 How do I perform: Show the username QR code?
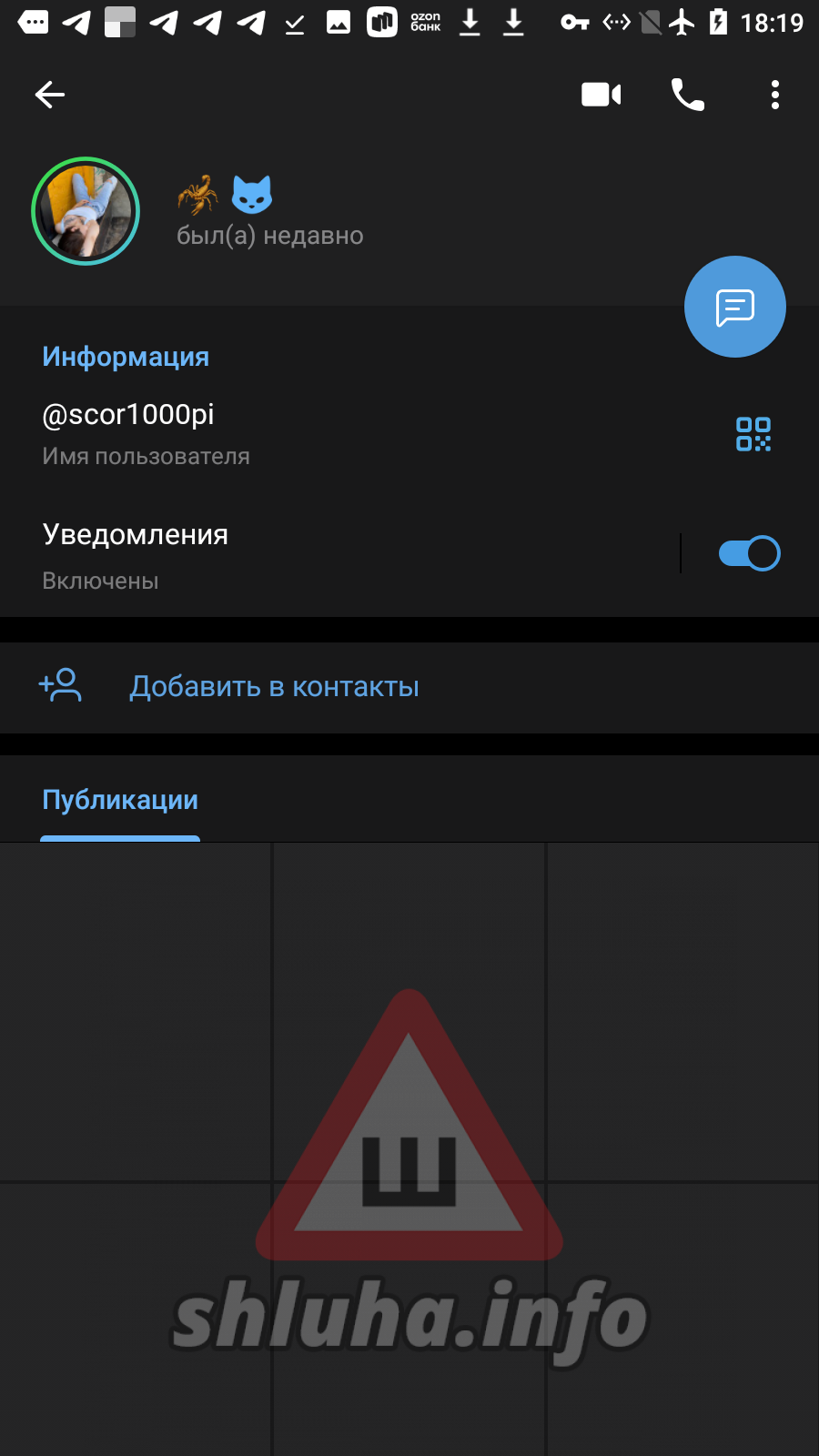[753, 434]
